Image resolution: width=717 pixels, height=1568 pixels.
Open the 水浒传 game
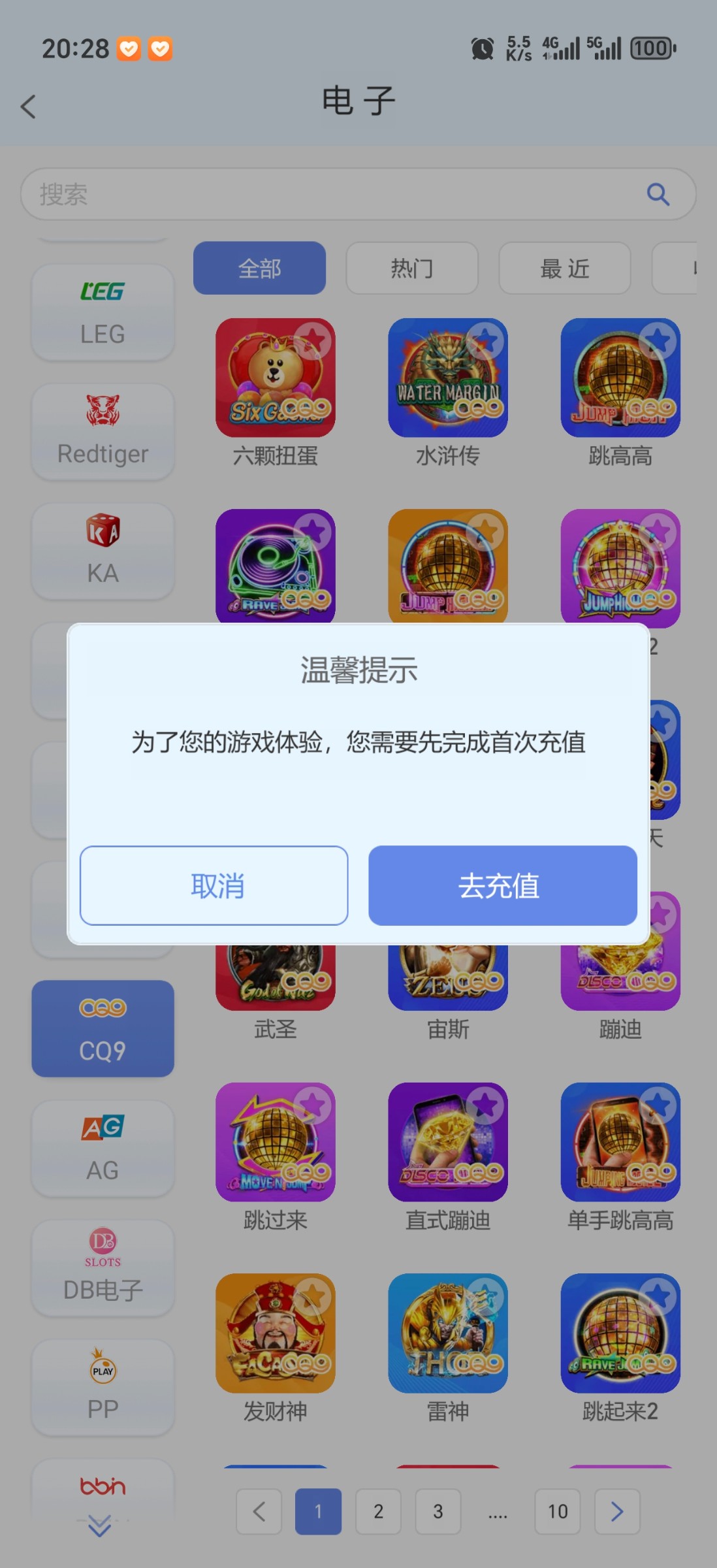click(x=447, y=379)
